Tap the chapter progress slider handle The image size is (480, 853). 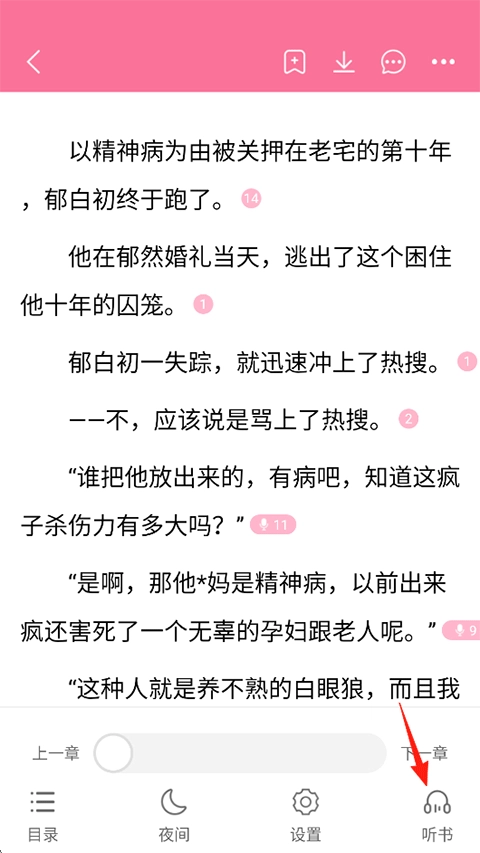(113, 753)
